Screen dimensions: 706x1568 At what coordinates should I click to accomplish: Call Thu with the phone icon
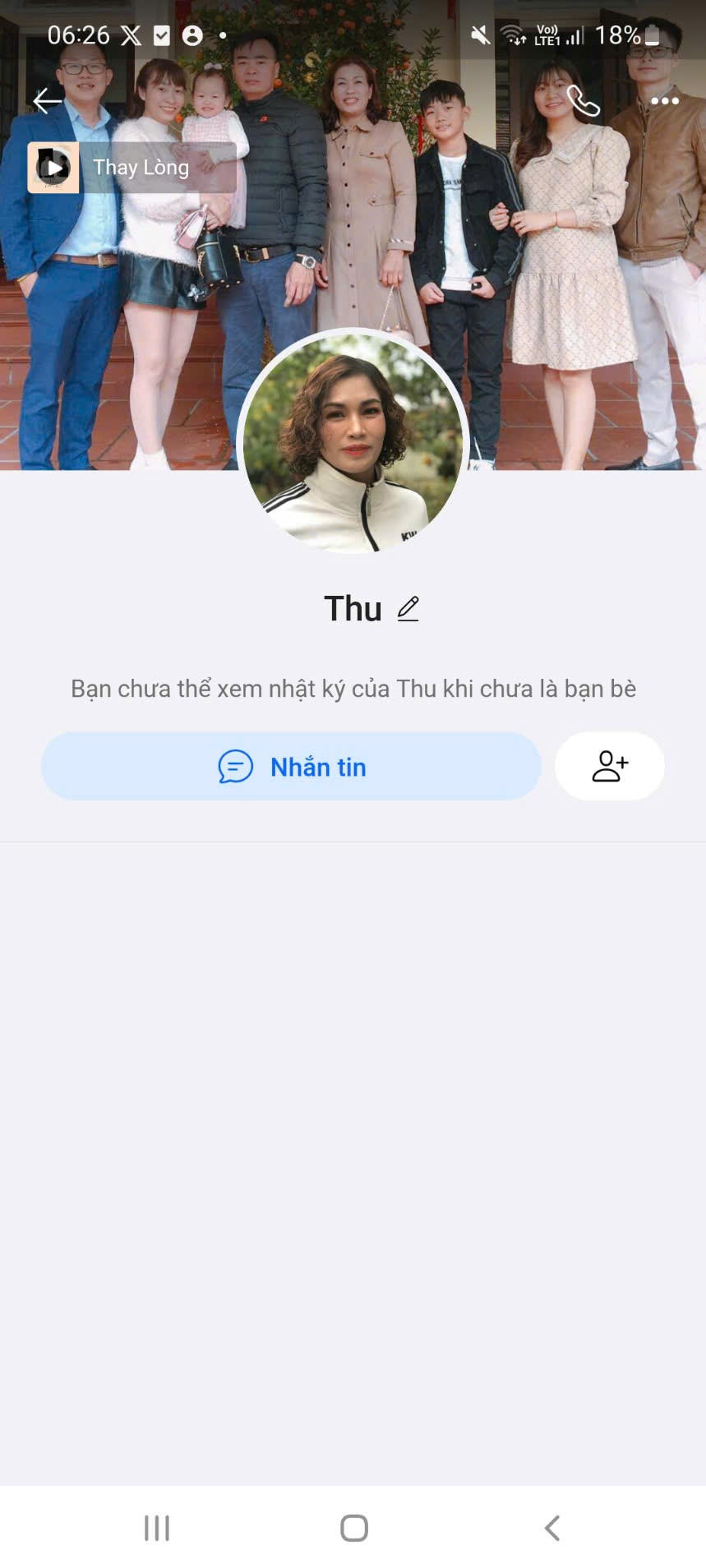tap(583, 101)
